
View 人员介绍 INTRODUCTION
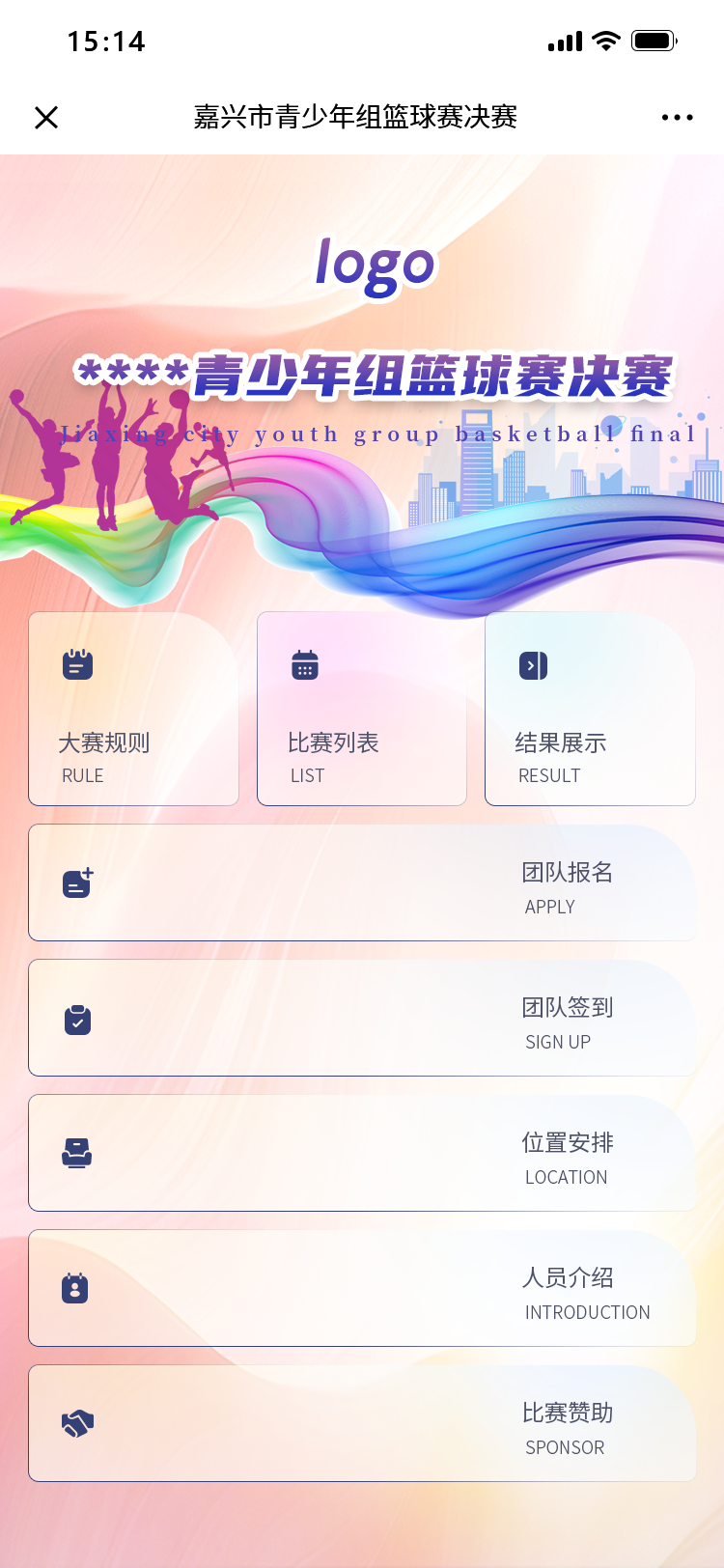coord(362,1288)
